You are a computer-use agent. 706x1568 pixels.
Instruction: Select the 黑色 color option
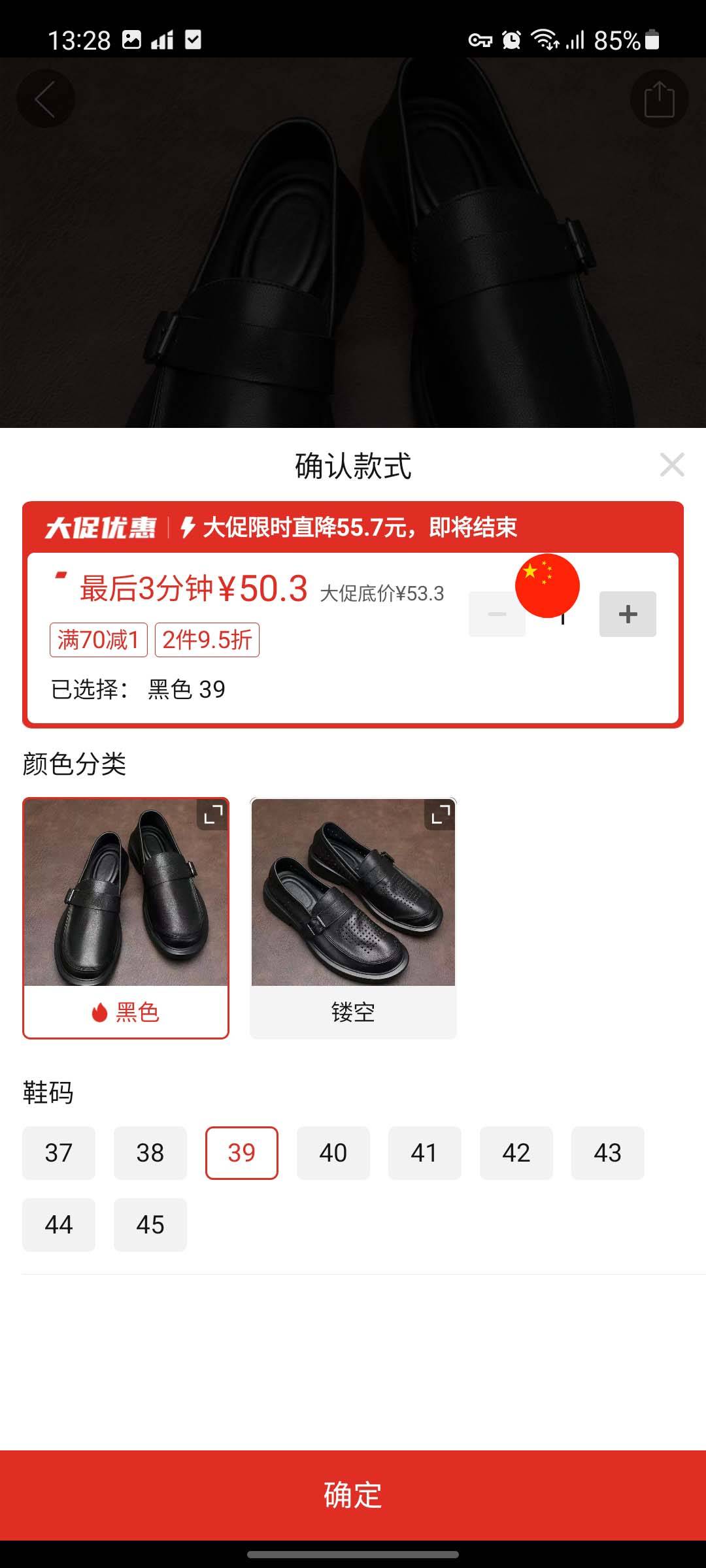point(126,918)
